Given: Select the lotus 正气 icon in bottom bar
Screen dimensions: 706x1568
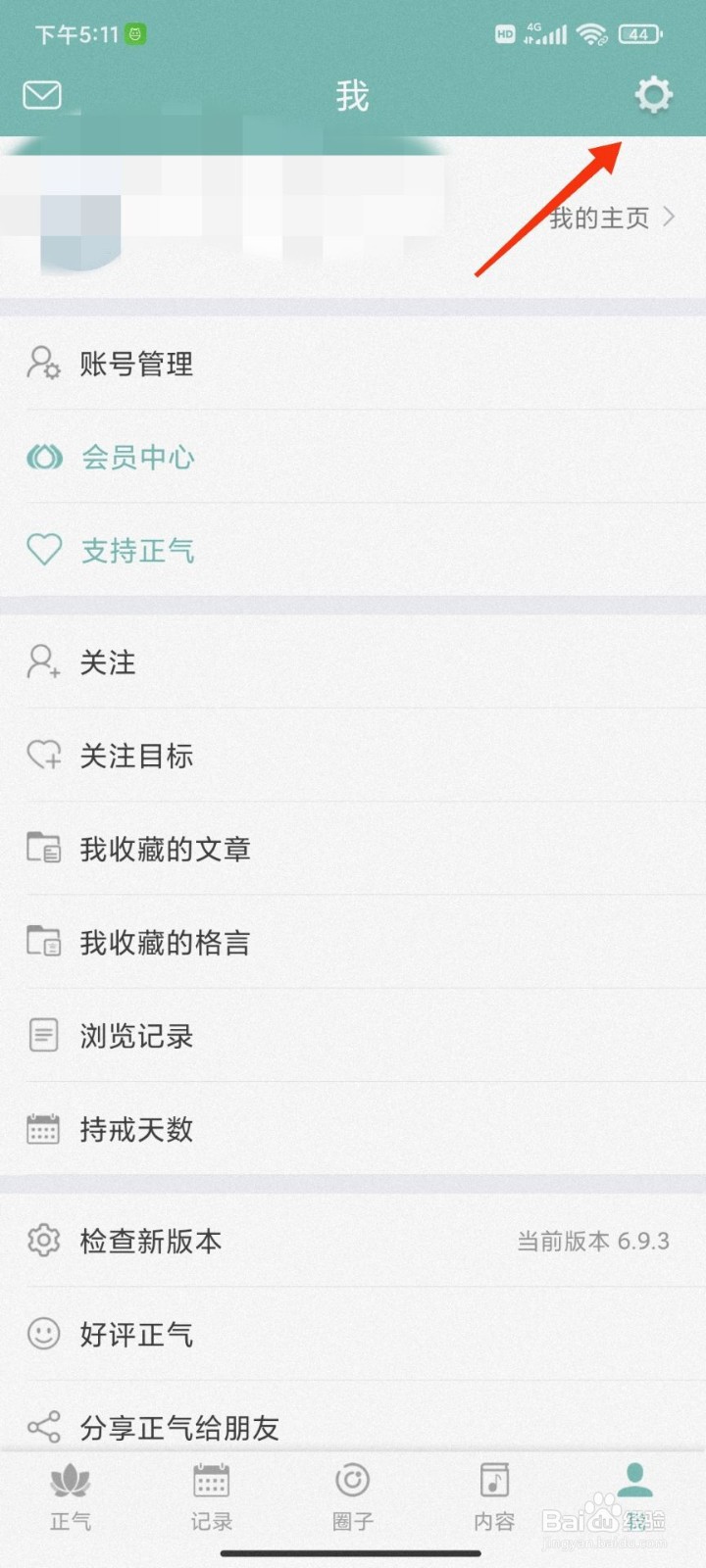Looking at the screenshot, I should pos(71,1490).
